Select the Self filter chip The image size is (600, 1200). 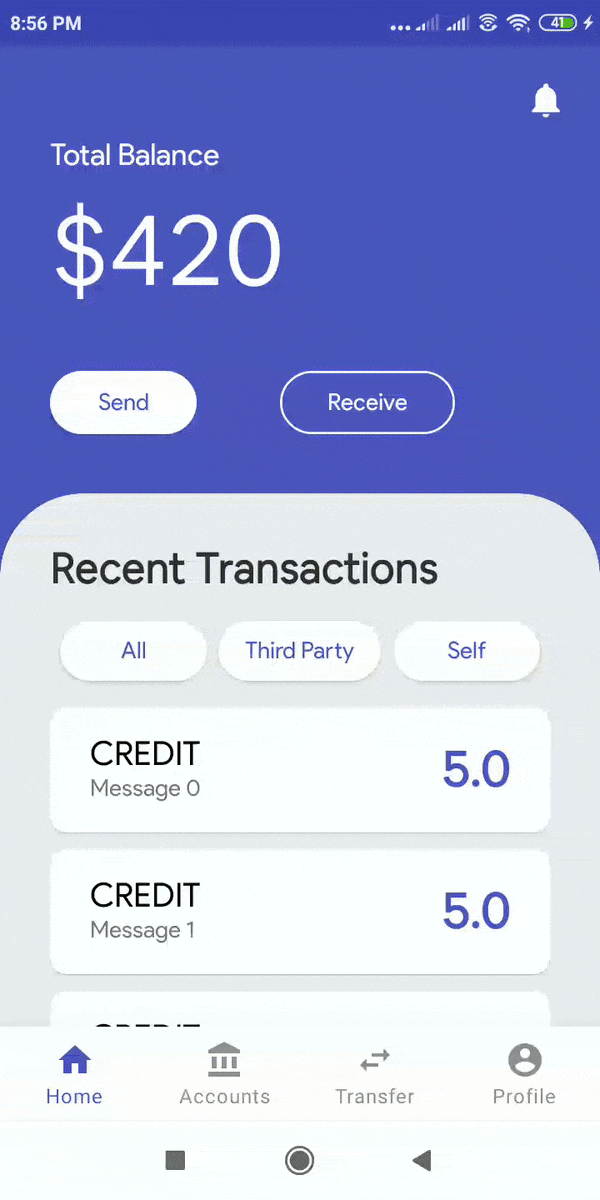pyautogui.click(x=467, y=651)
